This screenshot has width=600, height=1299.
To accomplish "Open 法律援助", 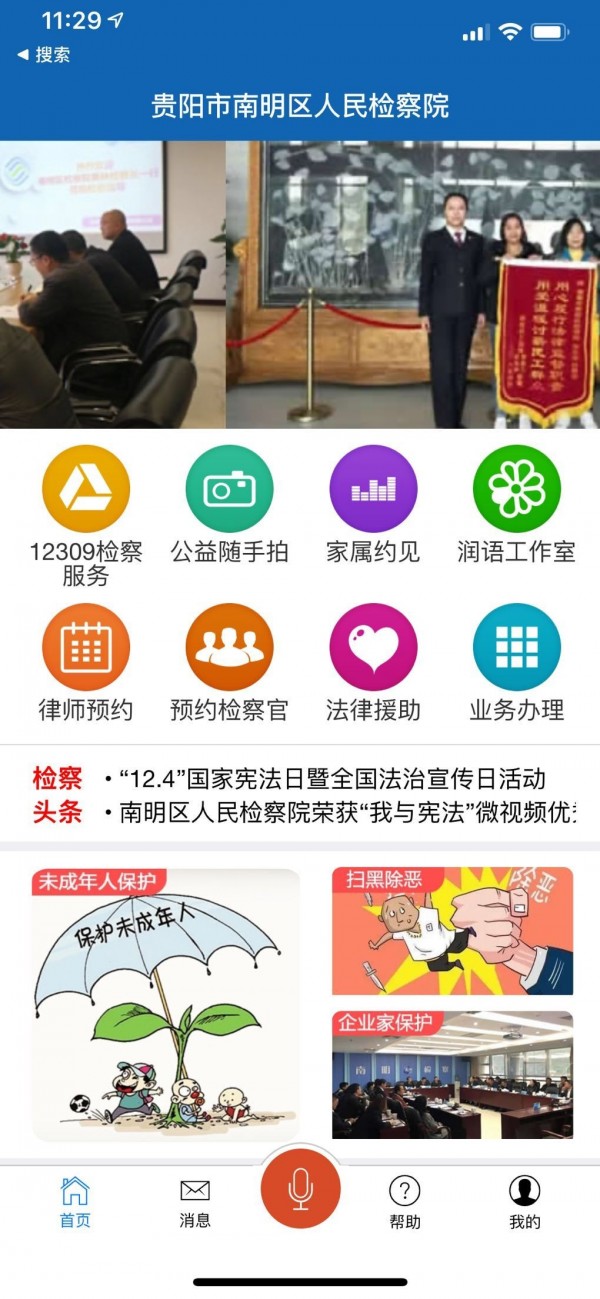I will (373, 647).
